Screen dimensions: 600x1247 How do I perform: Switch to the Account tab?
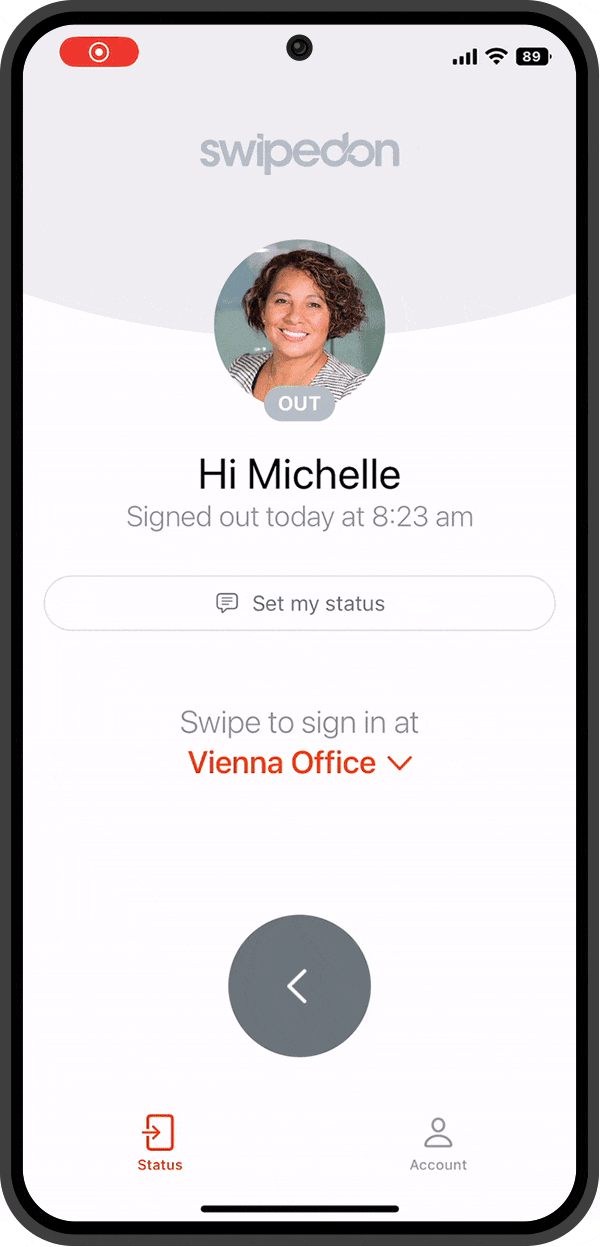point(438,1144)
